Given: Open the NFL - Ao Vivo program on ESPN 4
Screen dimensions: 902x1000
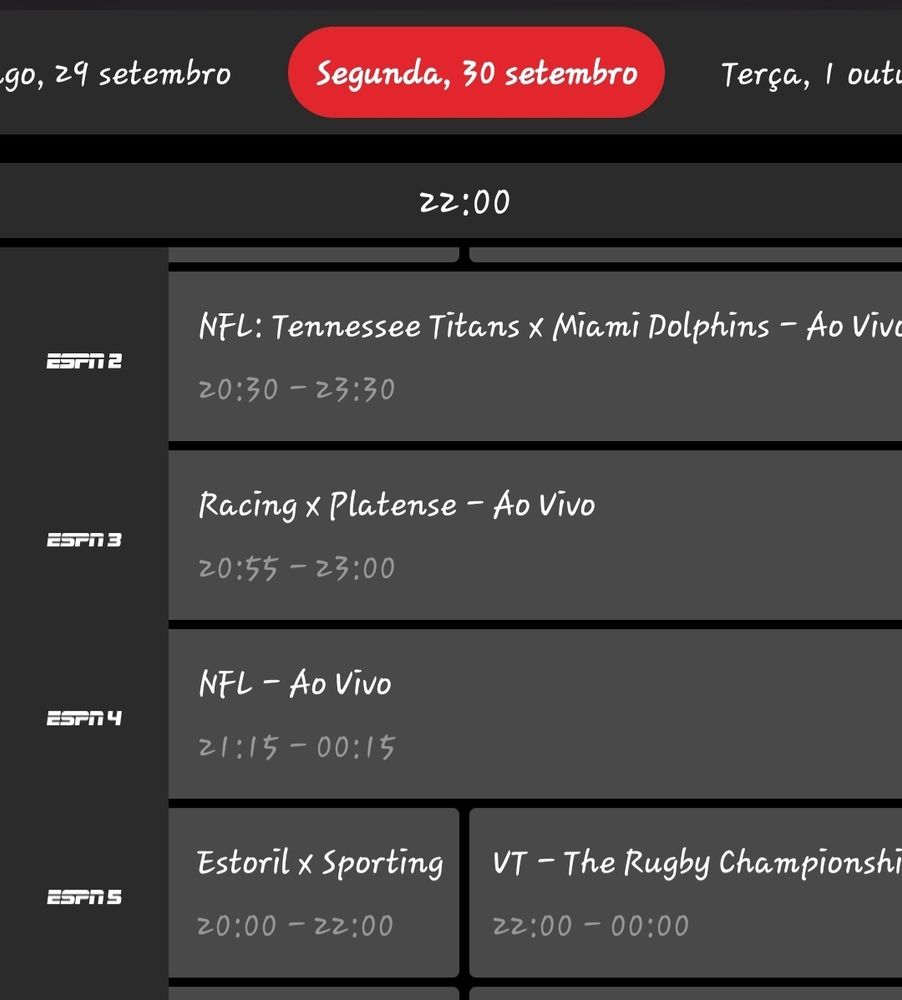Looking at the screenshot, I should tap(535, 713).
